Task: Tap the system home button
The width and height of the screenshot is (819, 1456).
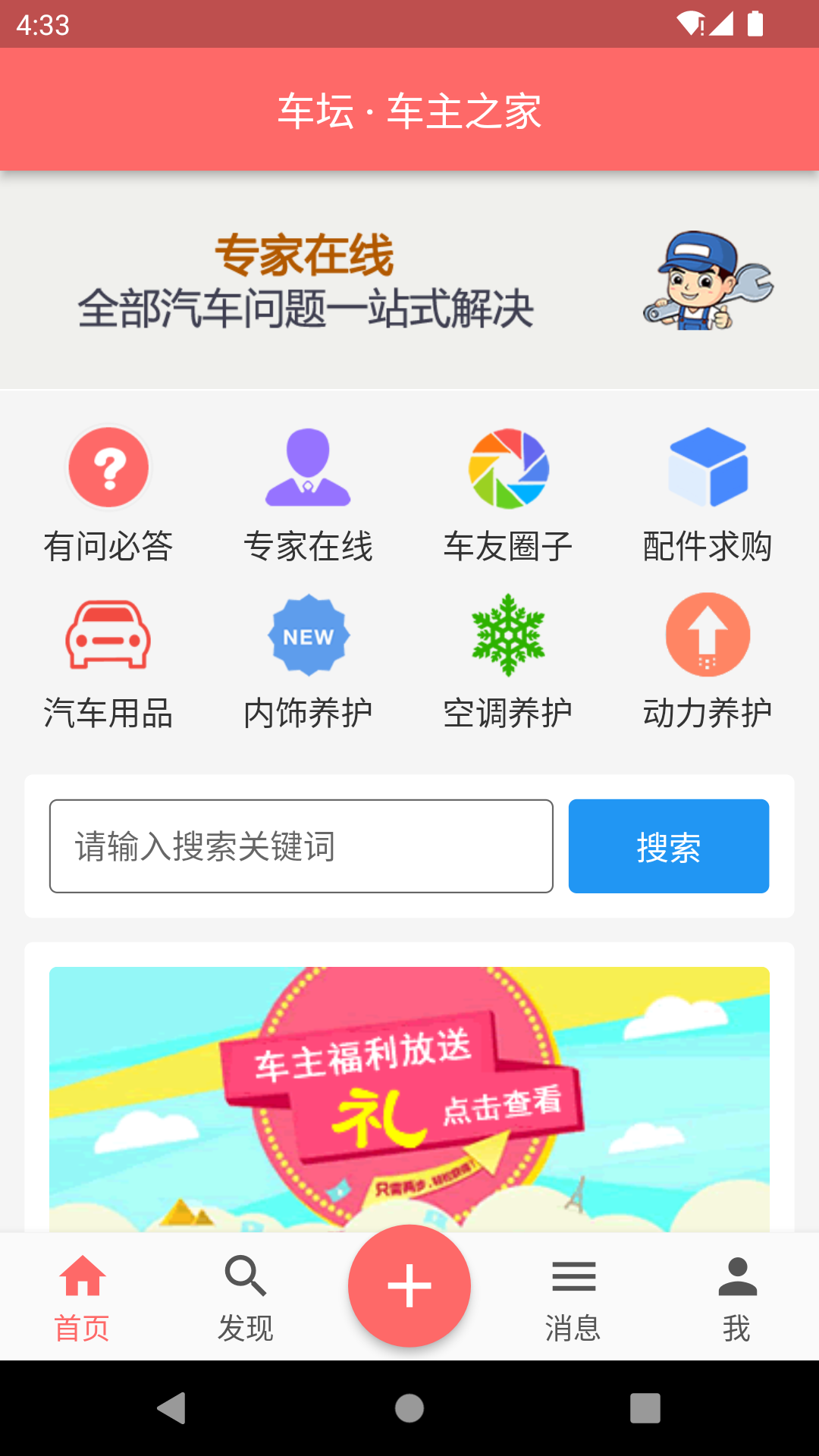Action: [409, 1408]
